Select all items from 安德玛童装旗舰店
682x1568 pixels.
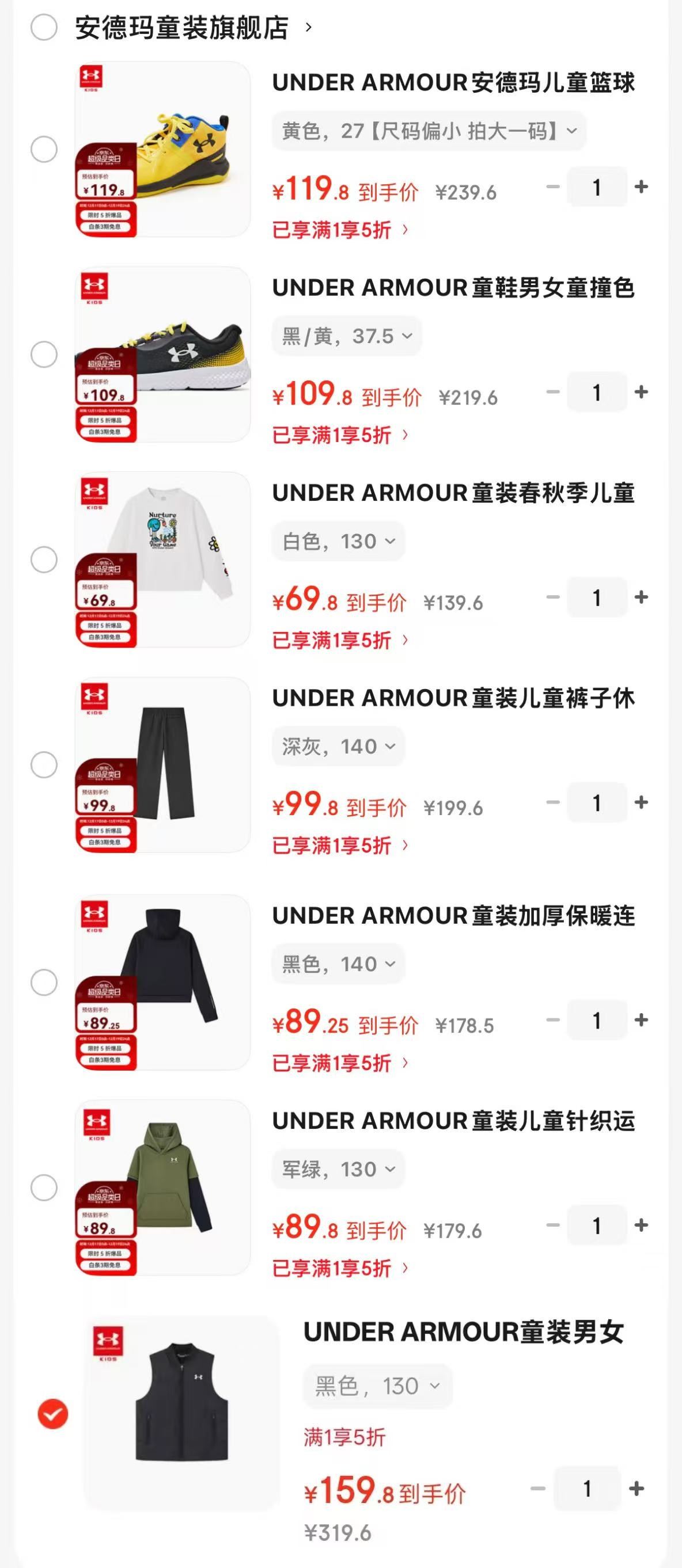coord(44,28)
